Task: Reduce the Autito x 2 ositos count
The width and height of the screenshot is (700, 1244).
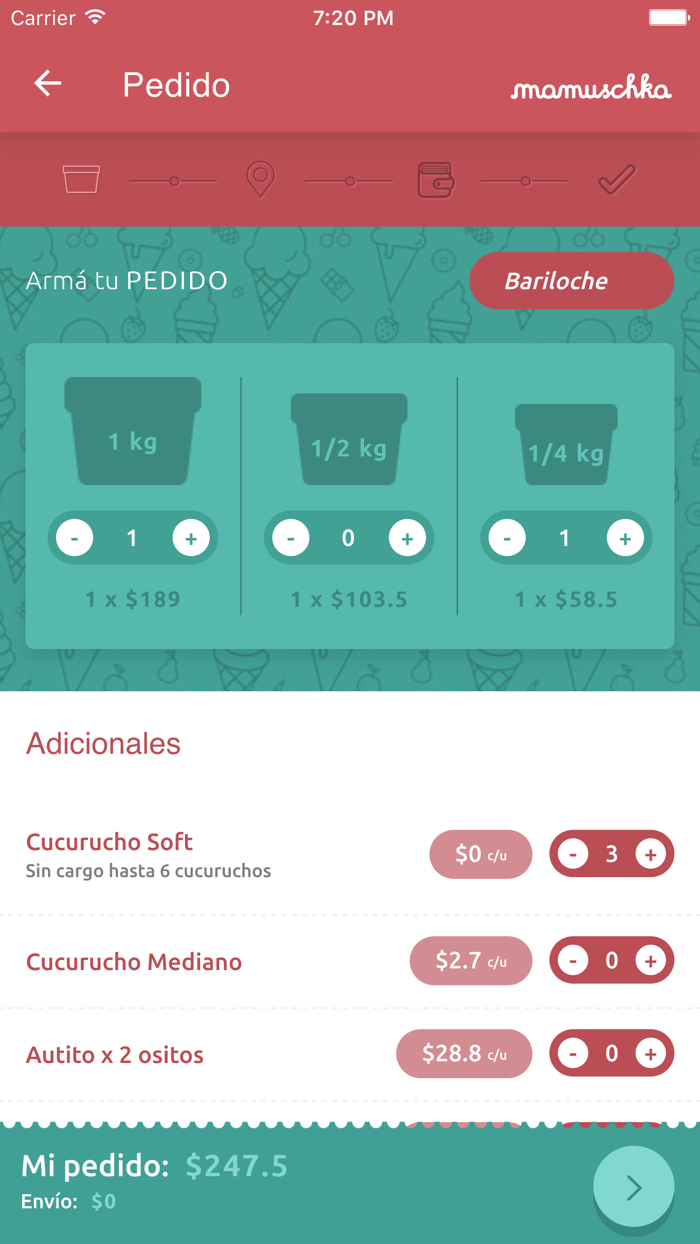Action: [573, 1053]
